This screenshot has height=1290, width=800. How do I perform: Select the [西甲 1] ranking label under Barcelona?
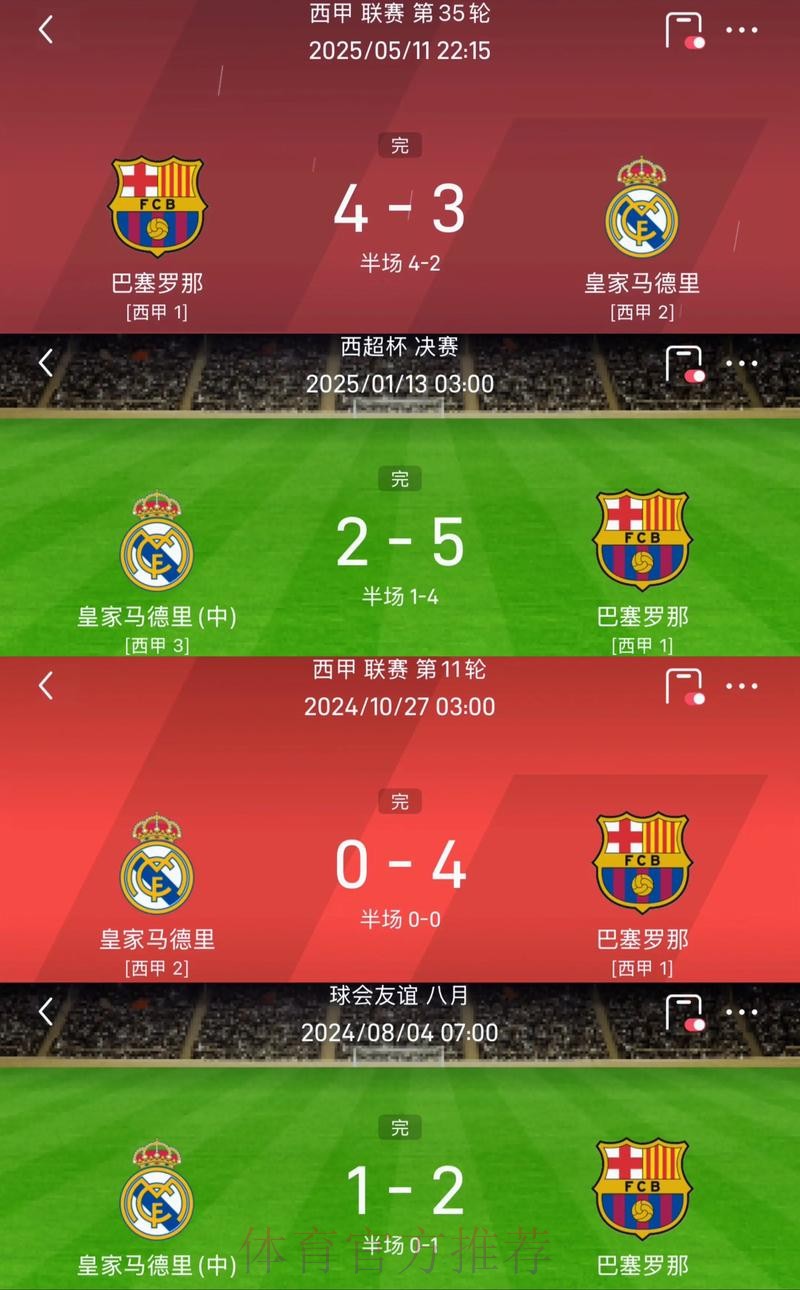pyautogui.click(x=156, y=309)
